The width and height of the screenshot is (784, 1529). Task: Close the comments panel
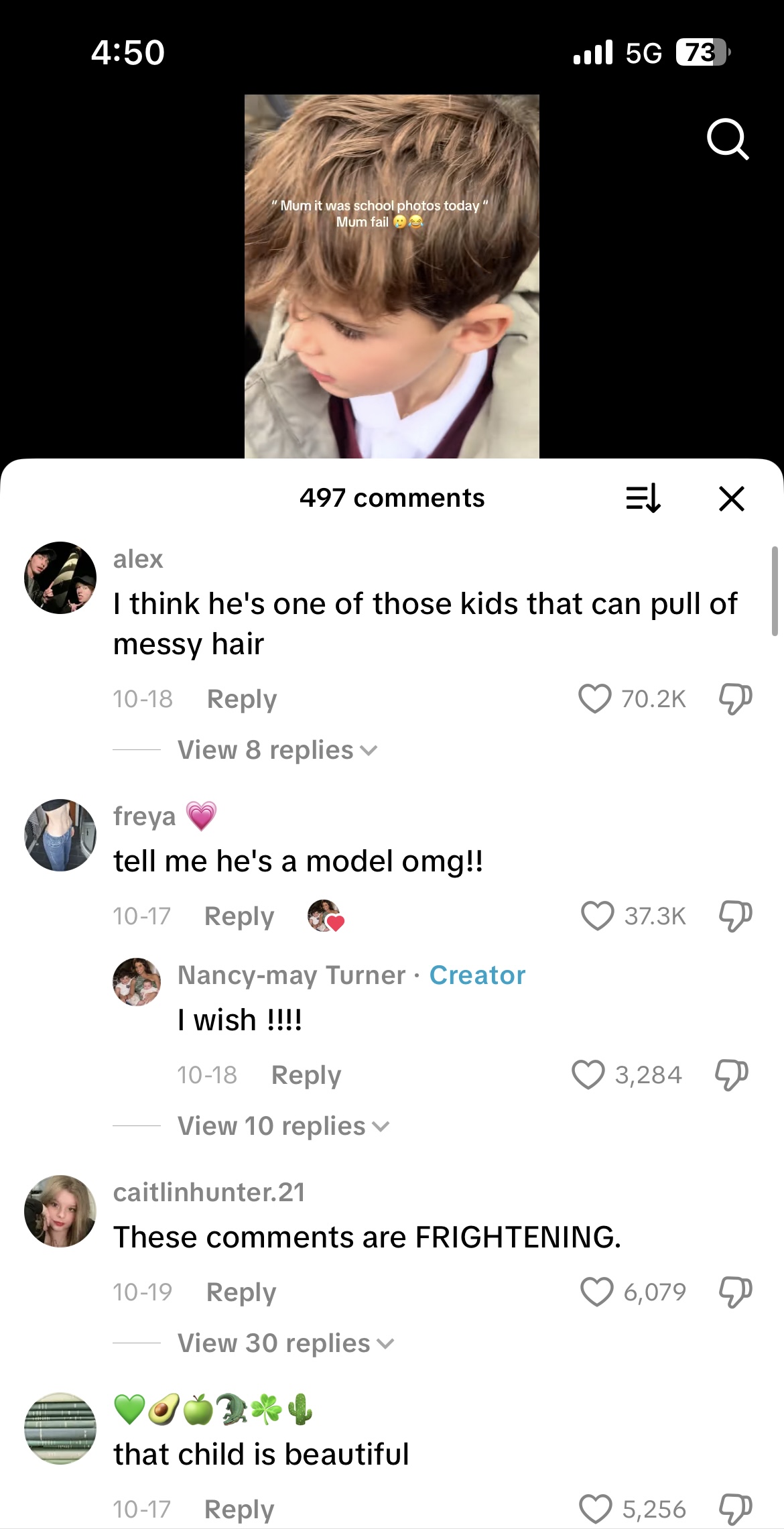click(x=731, y=499)
